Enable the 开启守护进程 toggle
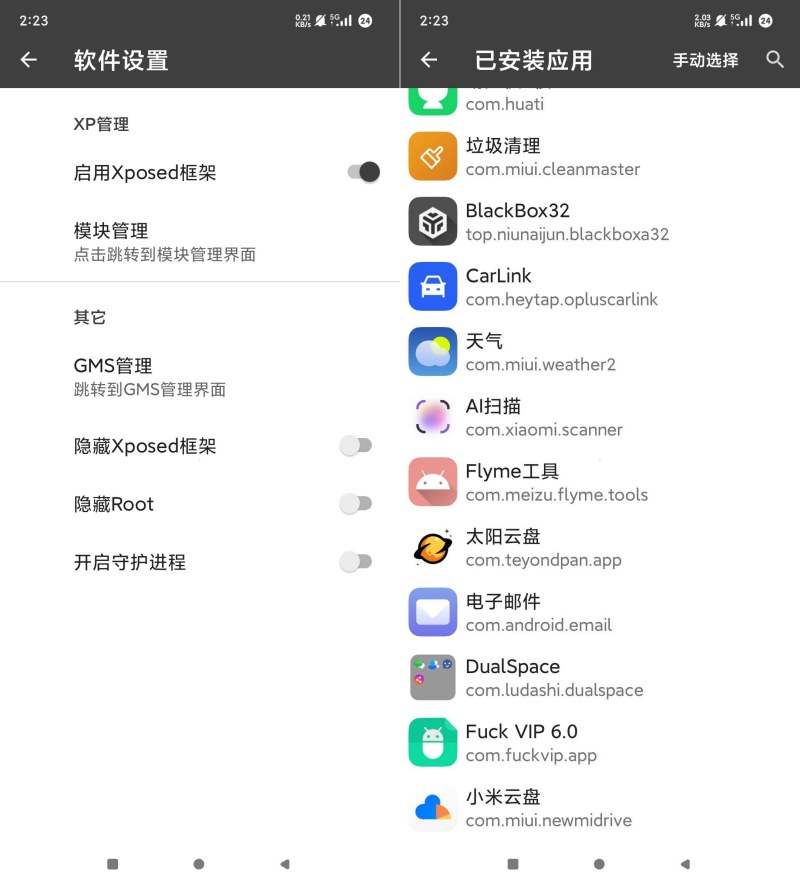 [x=356, y=561]
